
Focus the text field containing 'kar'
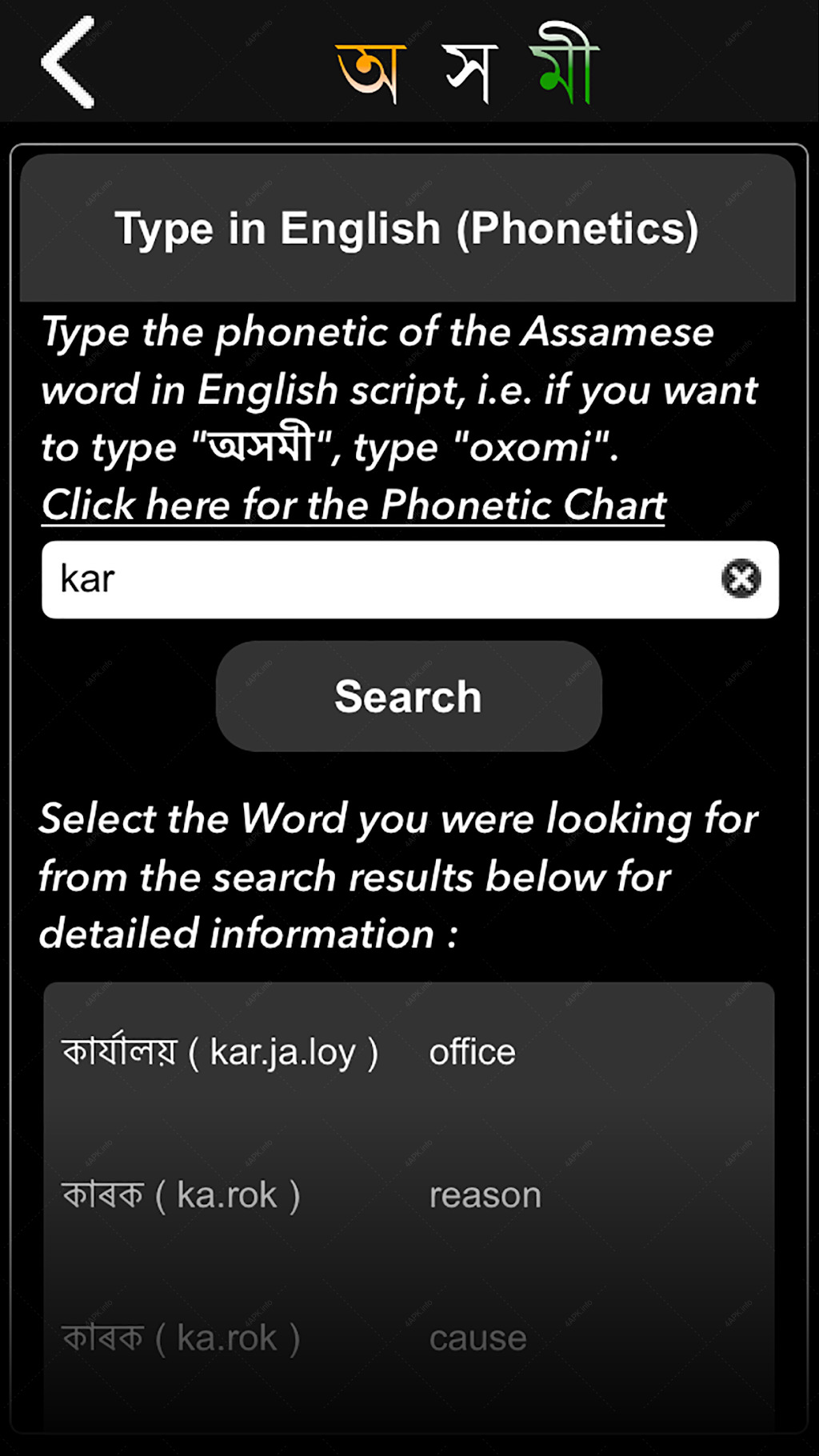[x=409, y=579]
